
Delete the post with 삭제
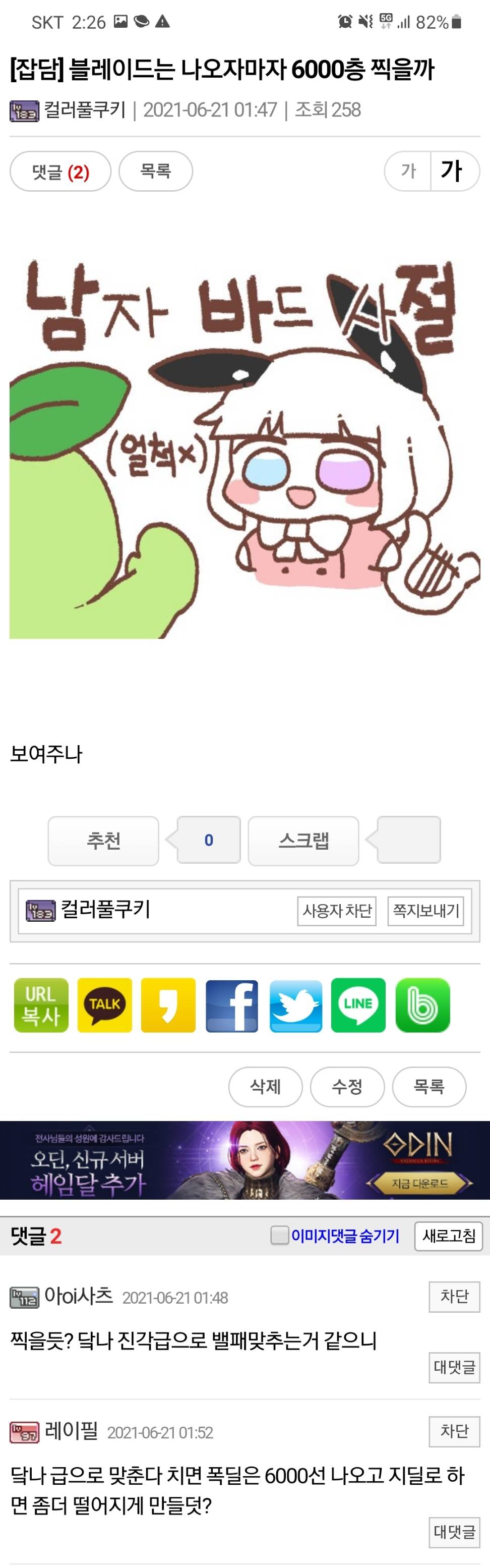265,1087
